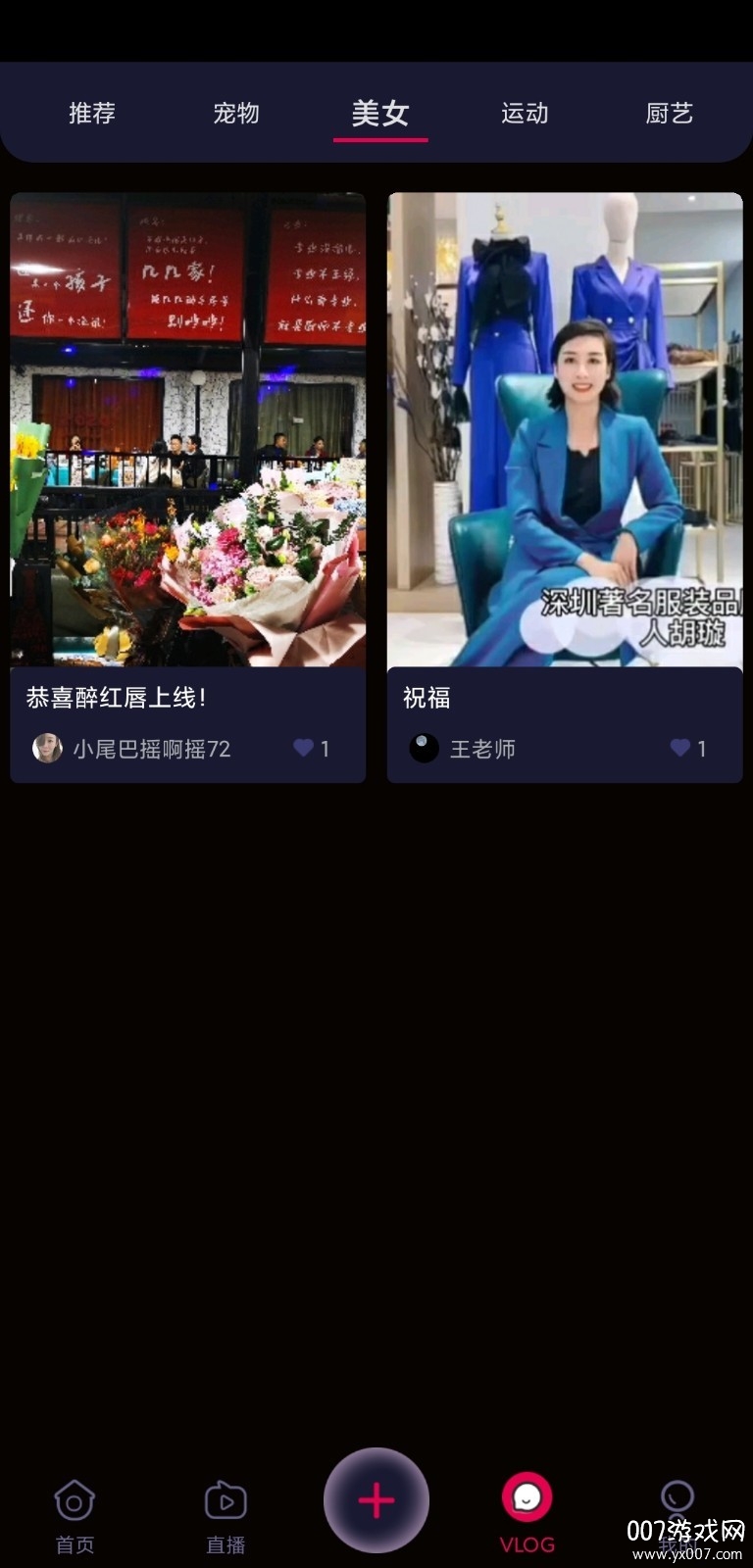
Task: Tap the heart icon on 祝福 video
Action: [x=679, y=749]
